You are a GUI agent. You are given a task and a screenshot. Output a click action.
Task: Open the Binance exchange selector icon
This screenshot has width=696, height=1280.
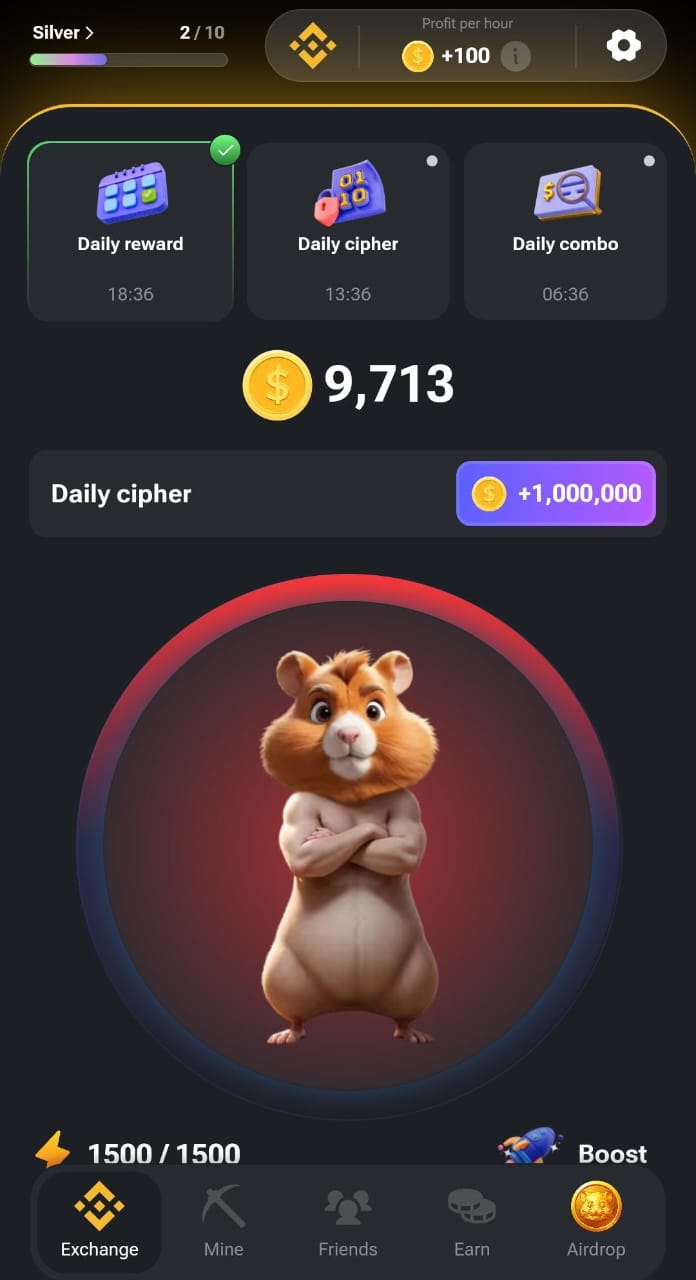(312, 46)
